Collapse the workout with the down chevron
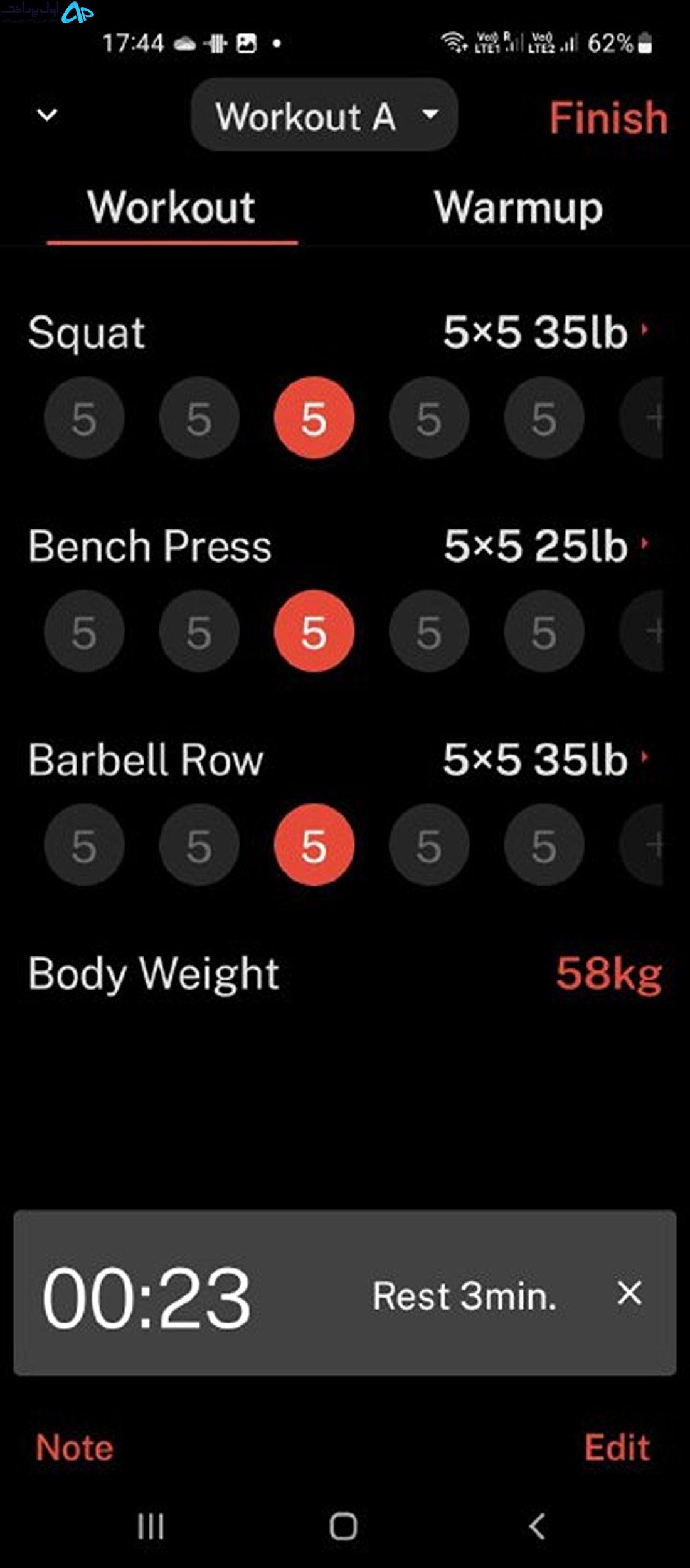The image size is (690, 1568). [47, 115]
